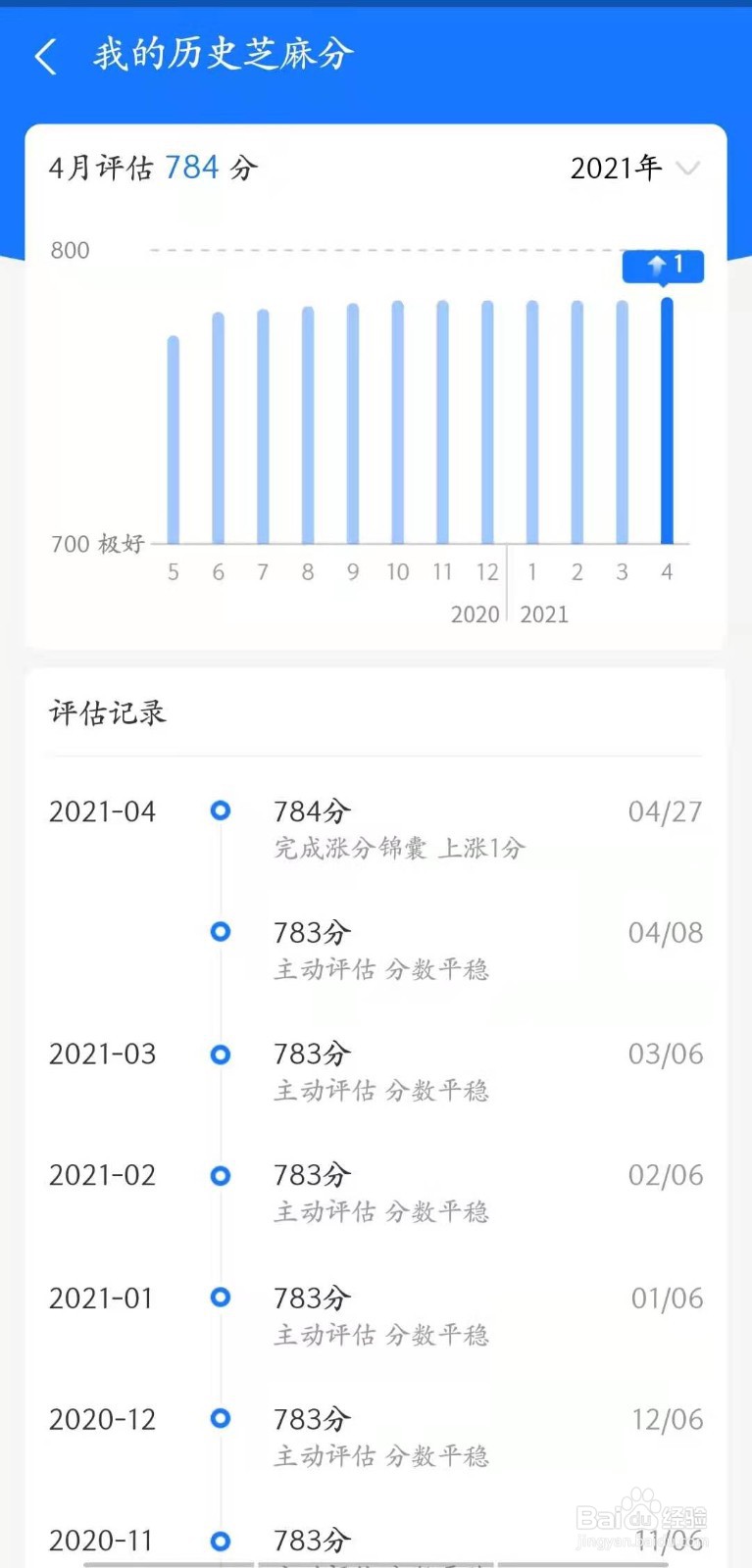Click the back arrow to return

(44, 56)
